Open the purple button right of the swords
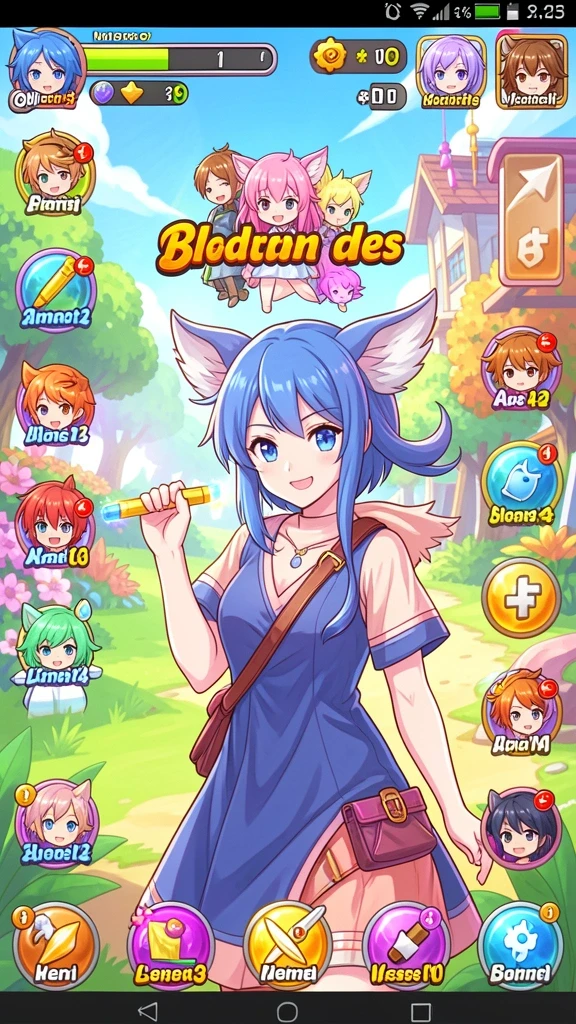 pos(406,946)
